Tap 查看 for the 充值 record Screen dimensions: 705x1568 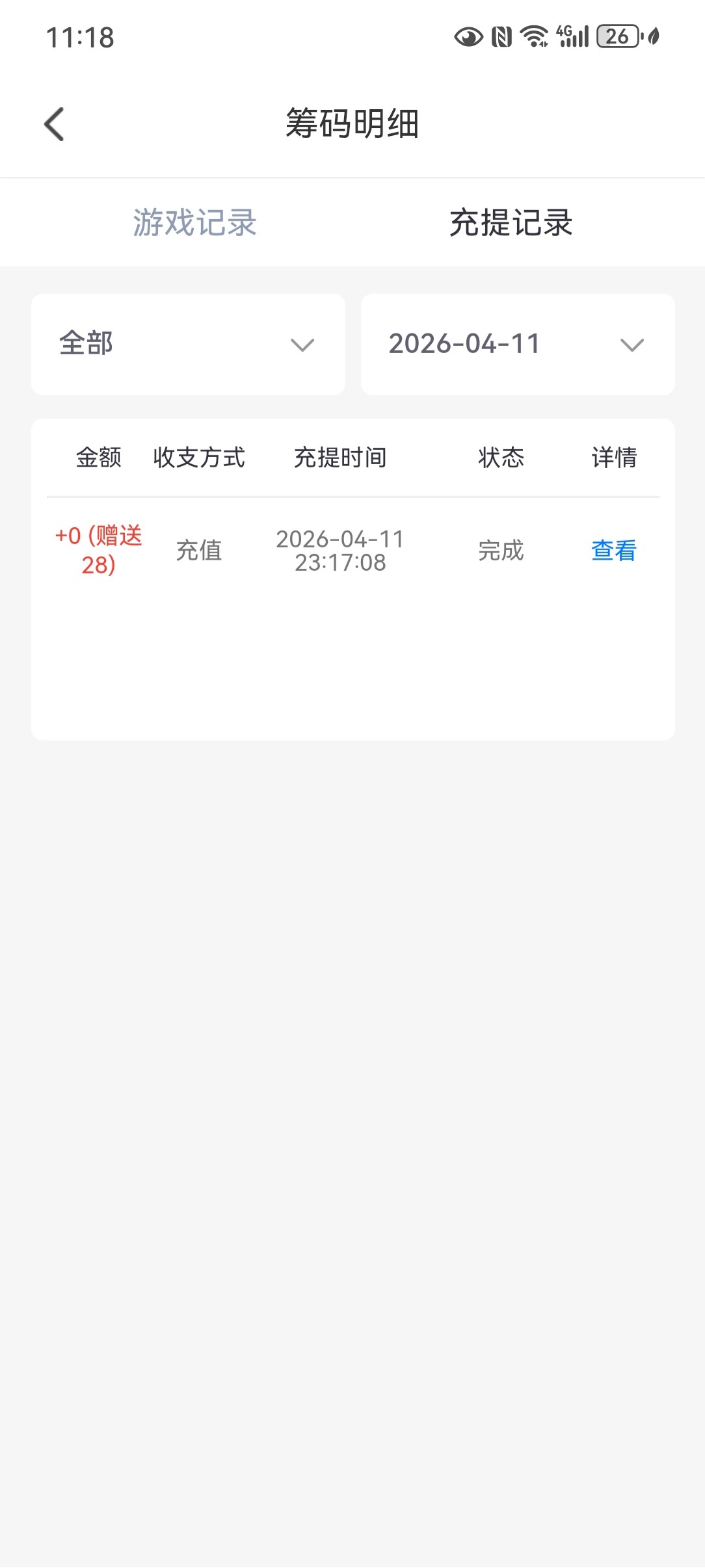[x=613, y=551]
